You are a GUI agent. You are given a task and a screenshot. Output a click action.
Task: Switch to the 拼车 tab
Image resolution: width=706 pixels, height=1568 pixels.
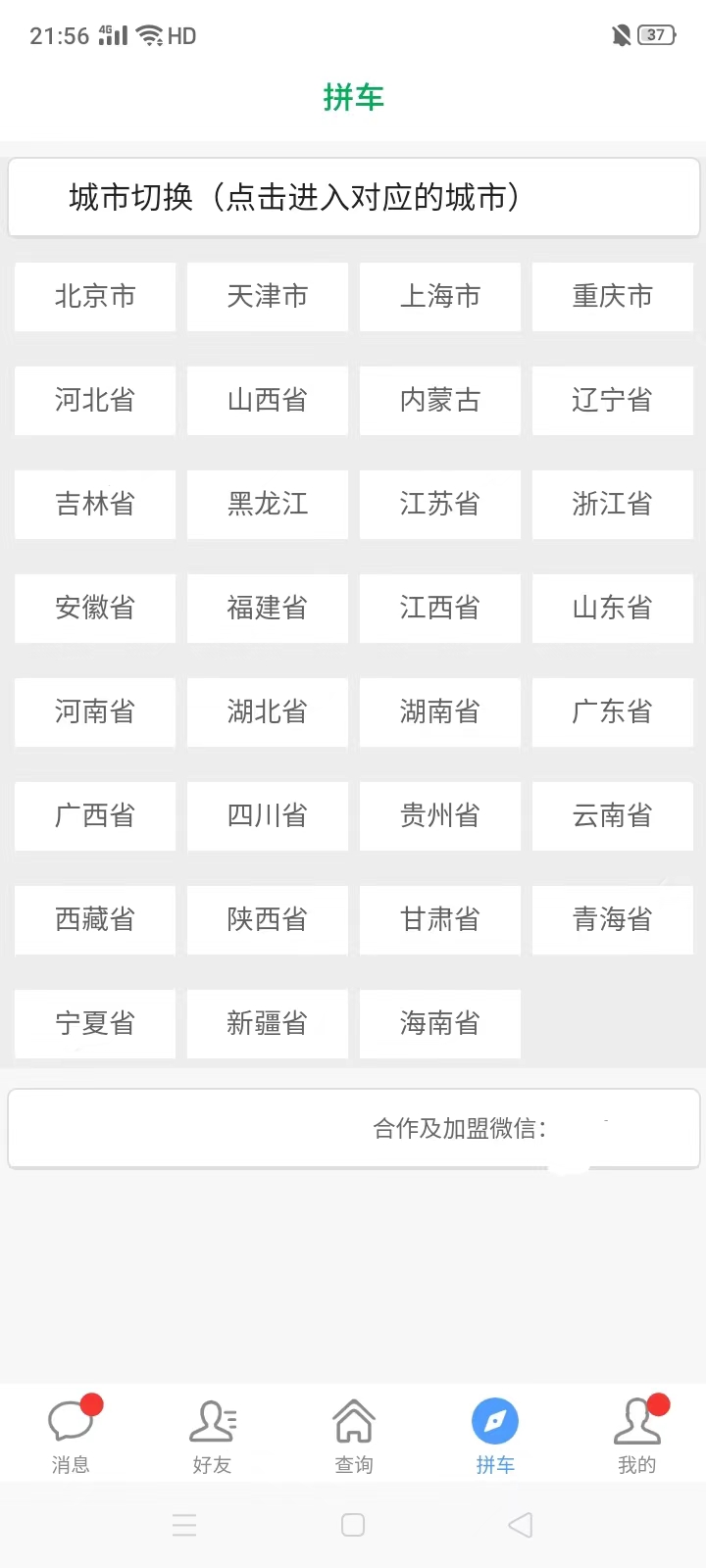tap(494, 1434)
